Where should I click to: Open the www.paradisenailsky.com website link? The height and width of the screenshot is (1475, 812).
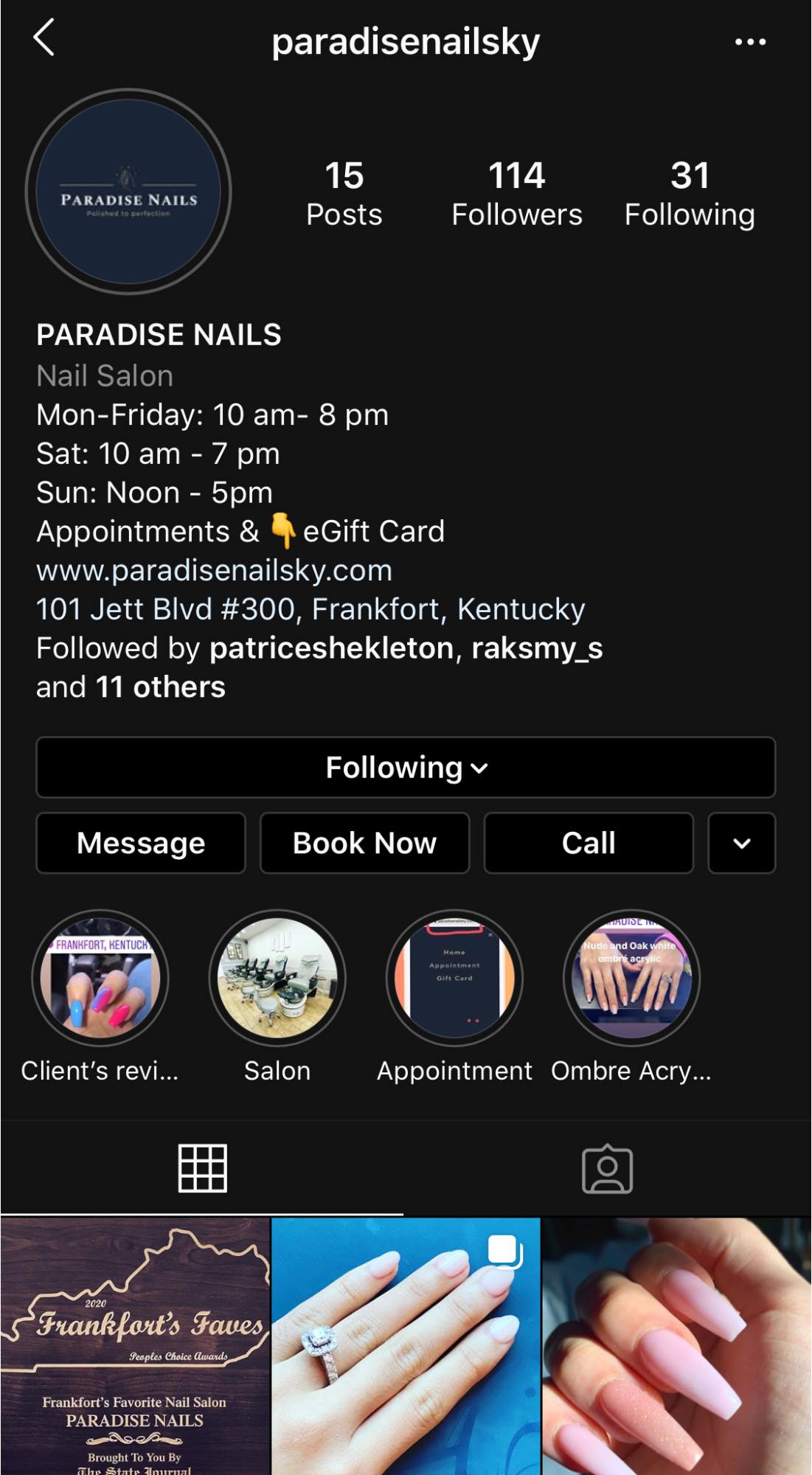pyautogui.click(x=214, y=571)
